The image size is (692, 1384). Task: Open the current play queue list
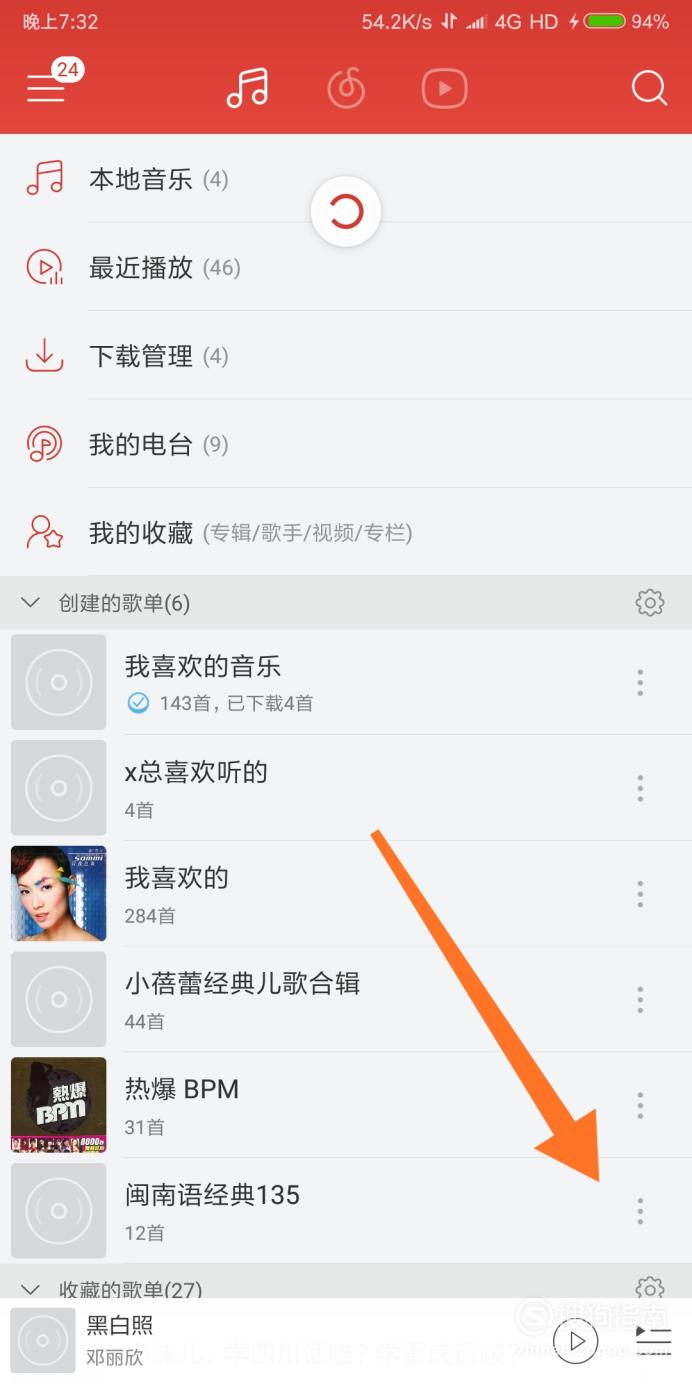pyautogui.click(x=653, y=1341)
